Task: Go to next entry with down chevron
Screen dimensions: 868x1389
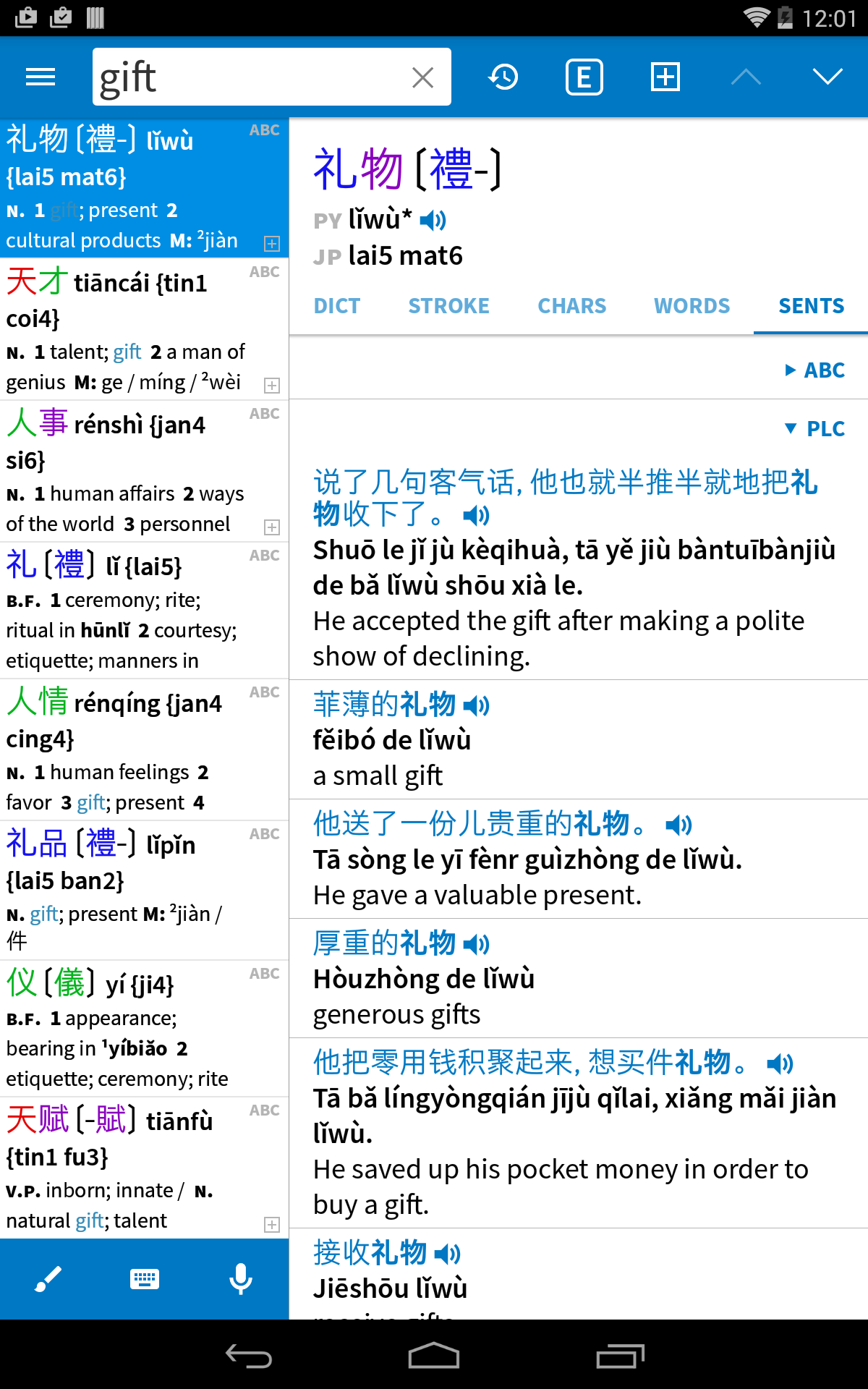Action: (x=827, y=77)
